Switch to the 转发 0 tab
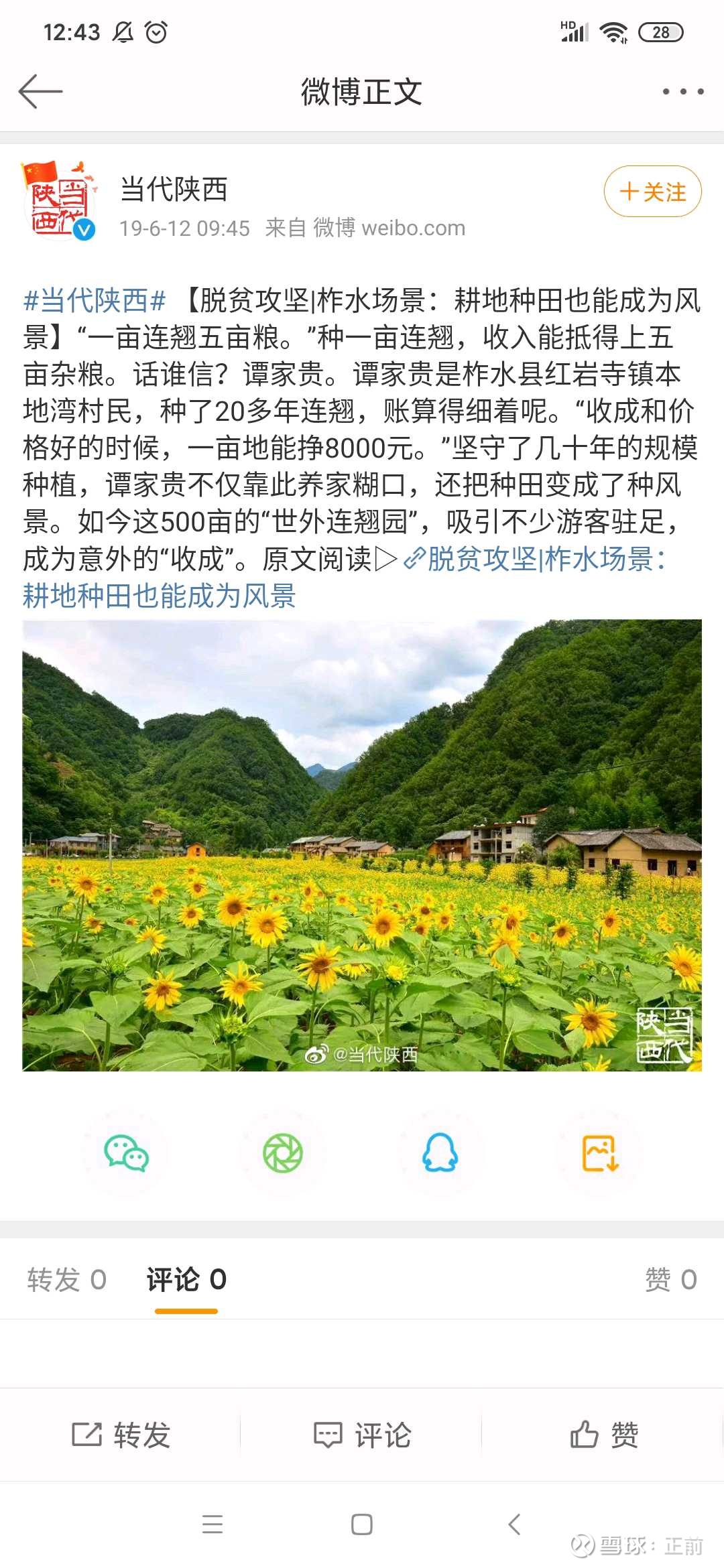The width and height of the screenshot is (724, 1568). (67, 1280)
